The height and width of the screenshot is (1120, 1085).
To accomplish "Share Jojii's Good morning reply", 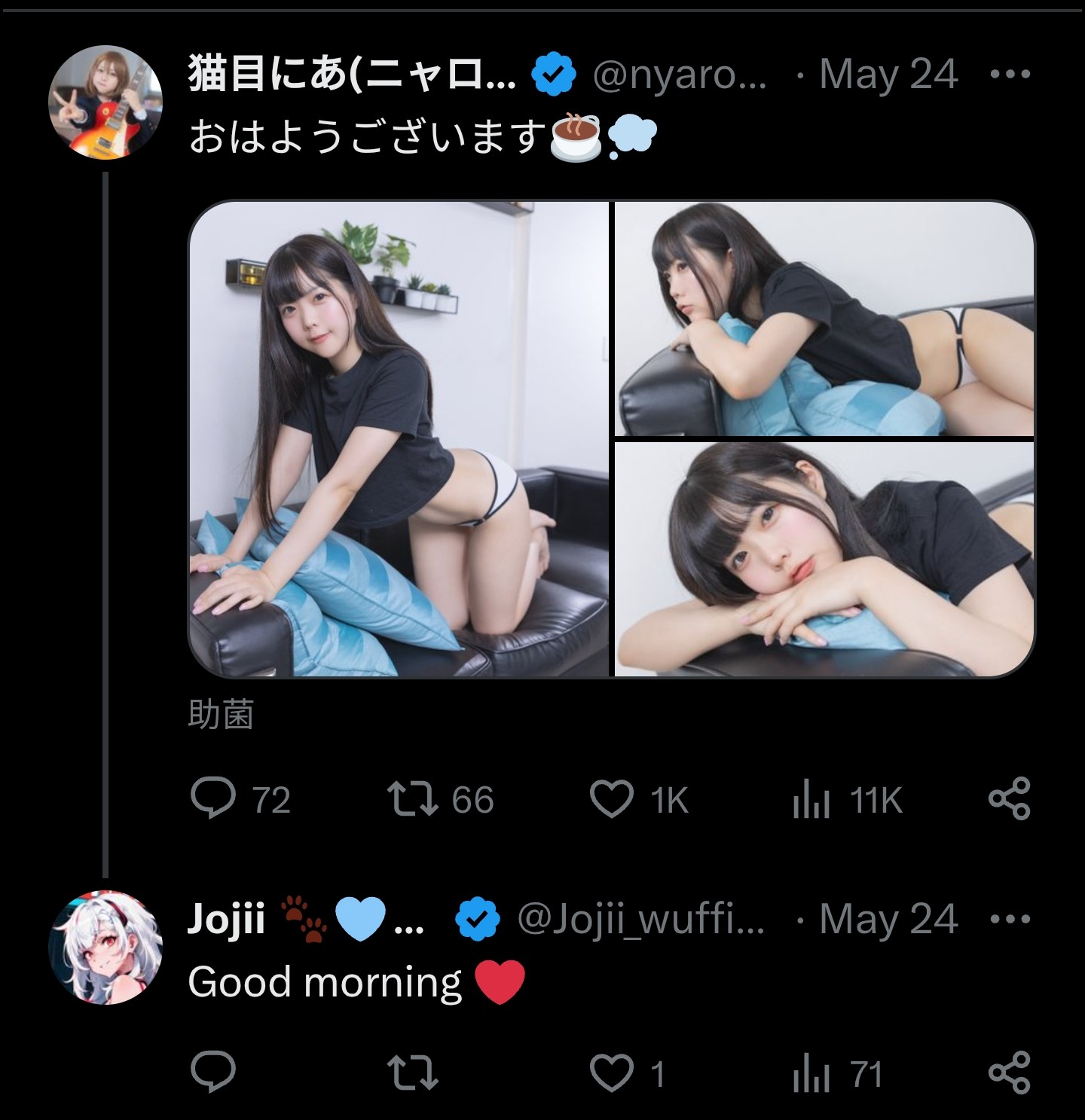I will pos(1009,1073).
